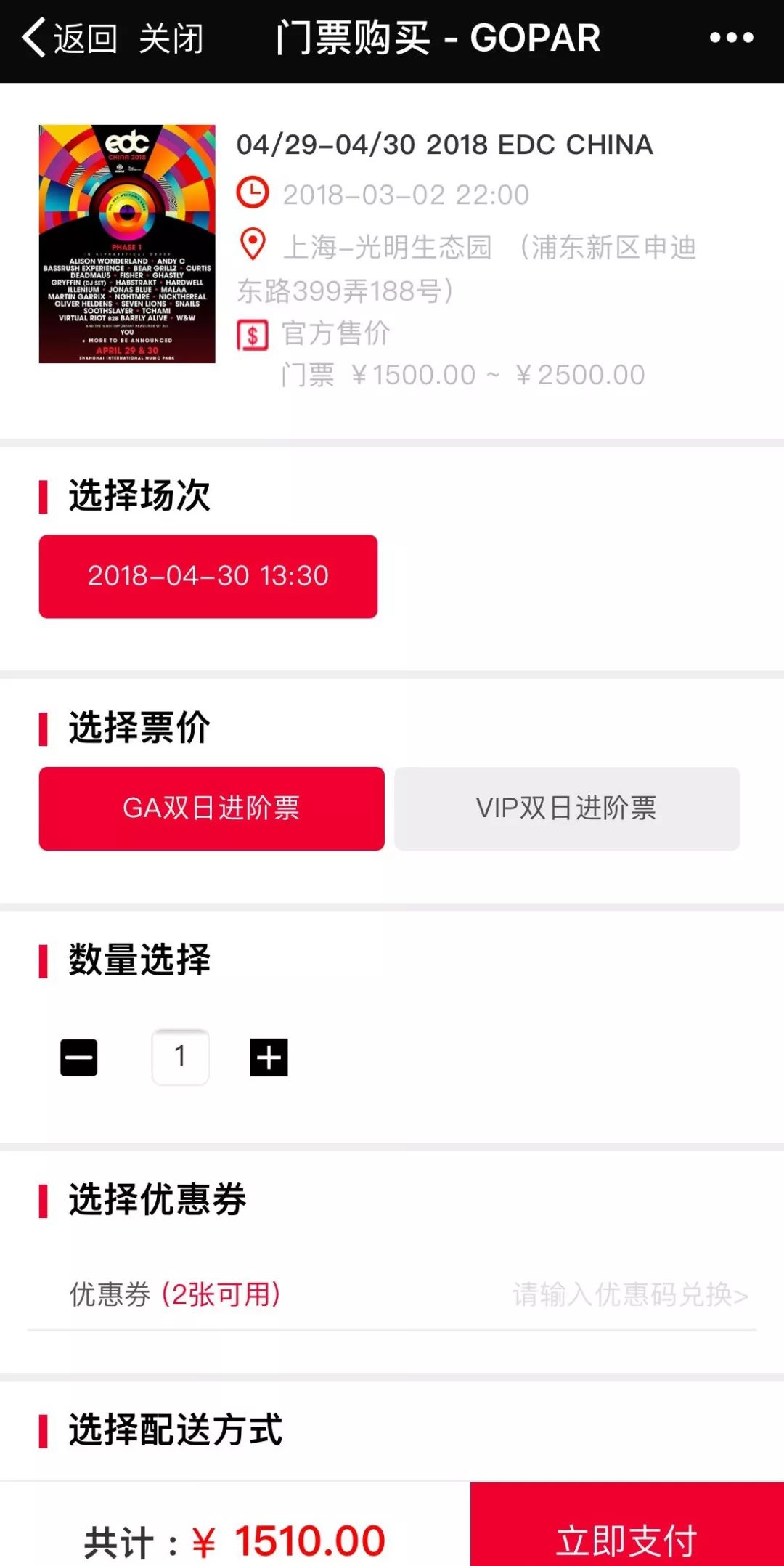Viewport: 784px width, 1566px height.
Task: Decrease ticket quantity with minus button
Action: [78, 1058]
